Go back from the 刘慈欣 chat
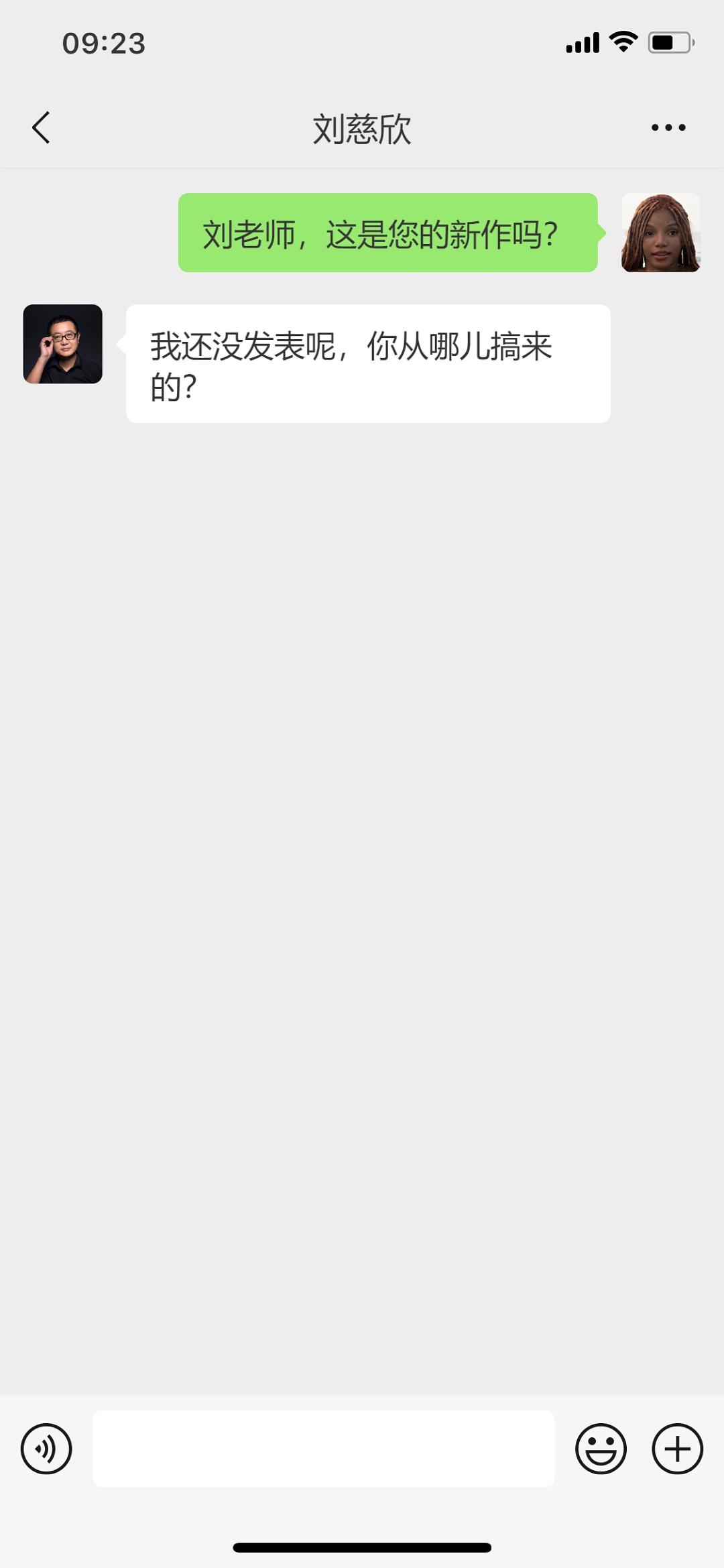This screenshot has width=724, height=1568. (42, 127)
